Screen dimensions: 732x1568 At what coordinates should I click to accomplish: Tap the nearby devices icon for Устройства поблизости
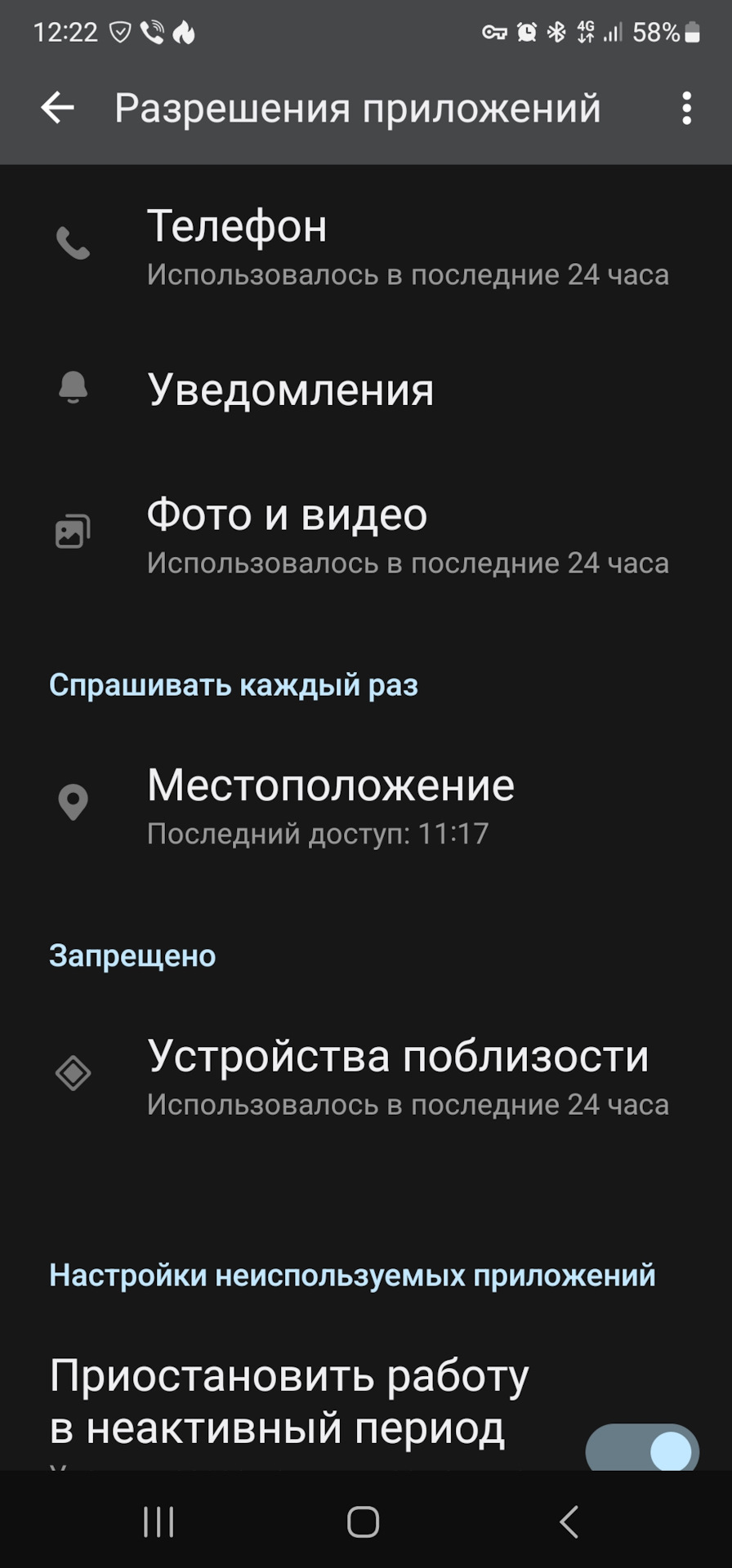pyautogui.click(x=74, y=1075)
